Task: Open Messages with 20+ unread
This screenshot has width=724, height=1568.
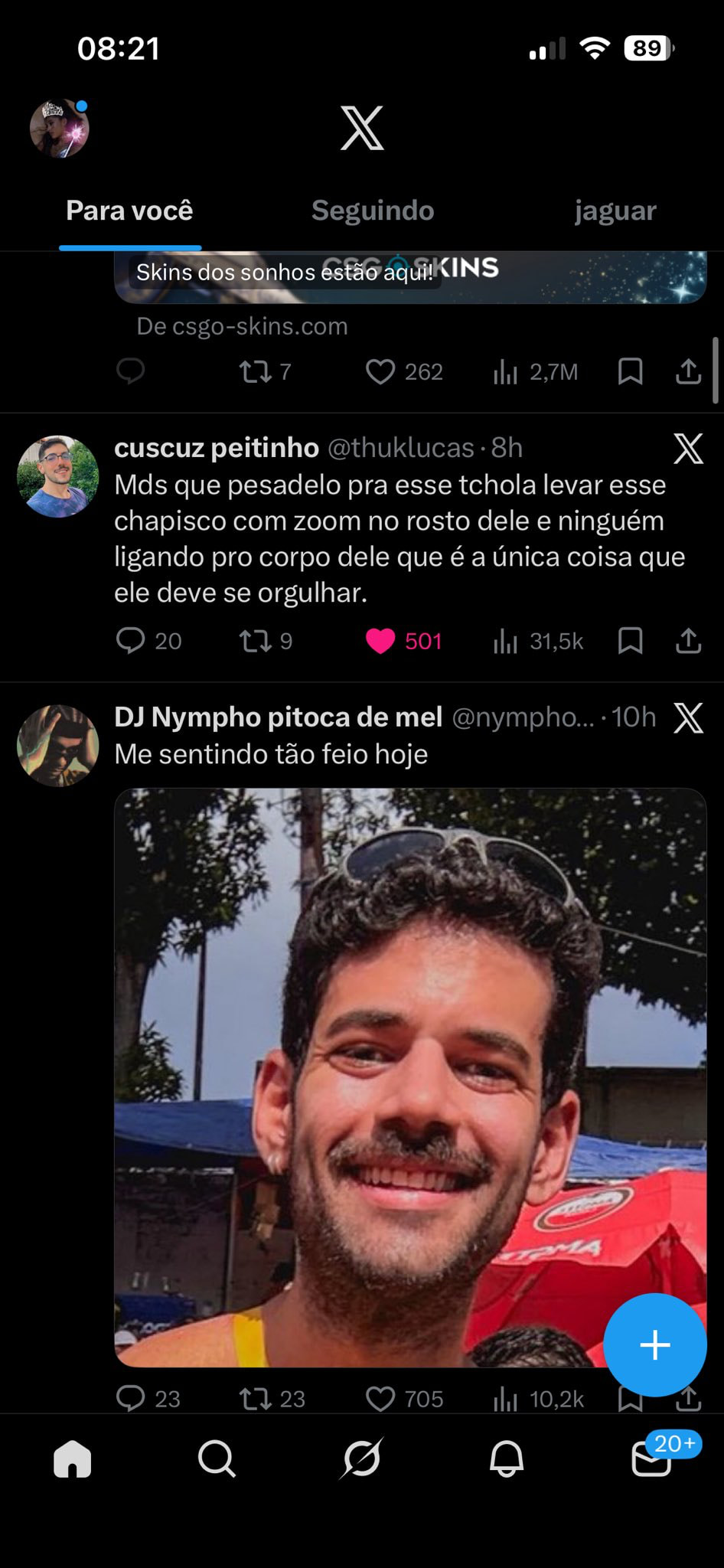Action: coord(651,1459)
